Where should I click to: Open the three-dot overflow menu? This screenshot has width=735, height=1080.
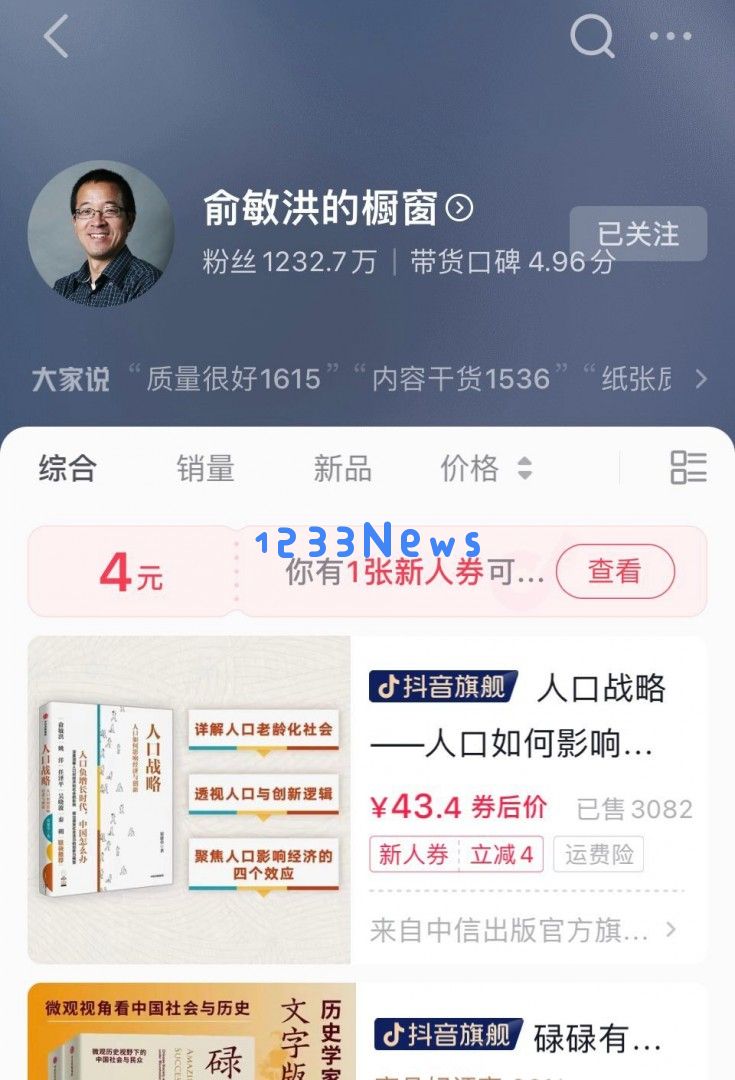tap(670, 37)
